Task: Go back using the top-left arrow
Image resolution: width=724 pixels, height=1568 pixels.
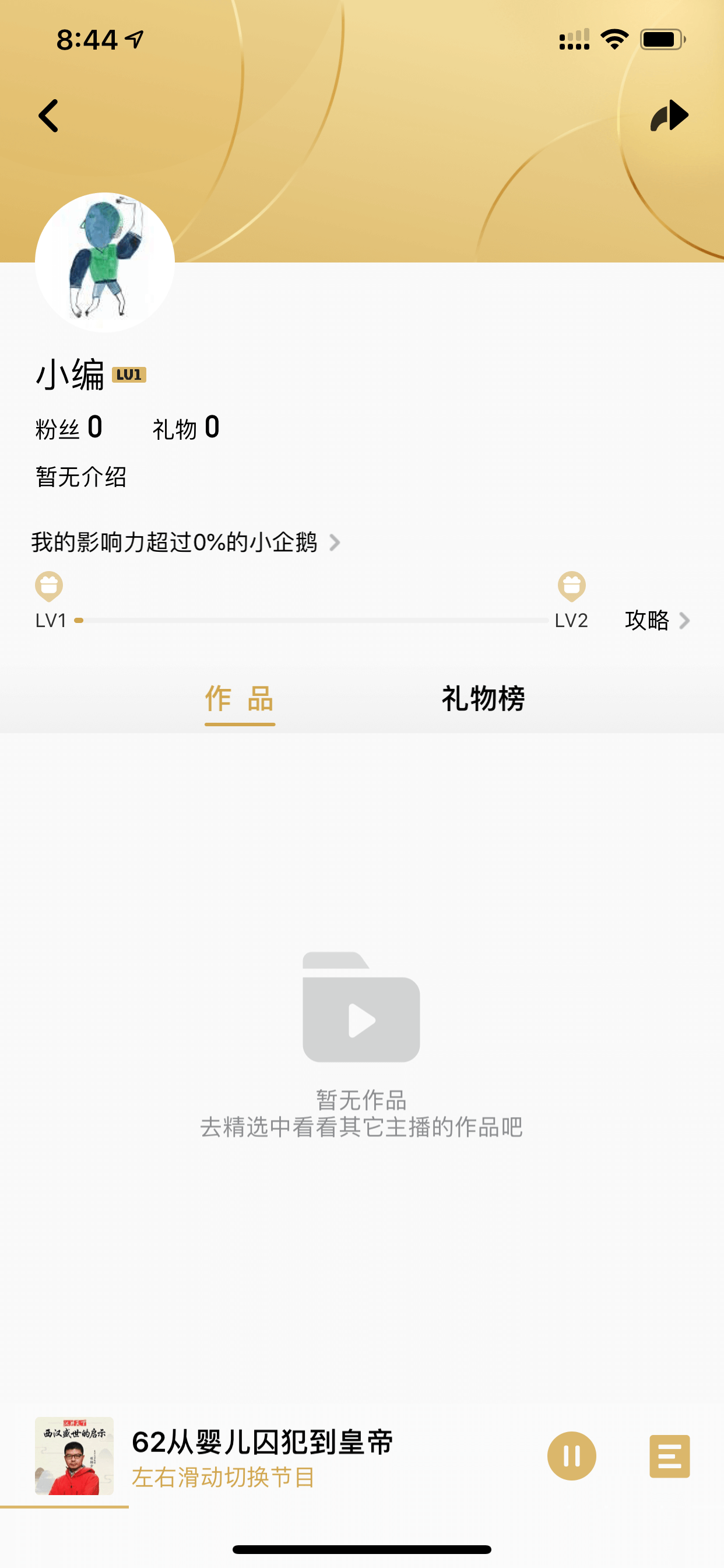Action: (x=48, y=116)
